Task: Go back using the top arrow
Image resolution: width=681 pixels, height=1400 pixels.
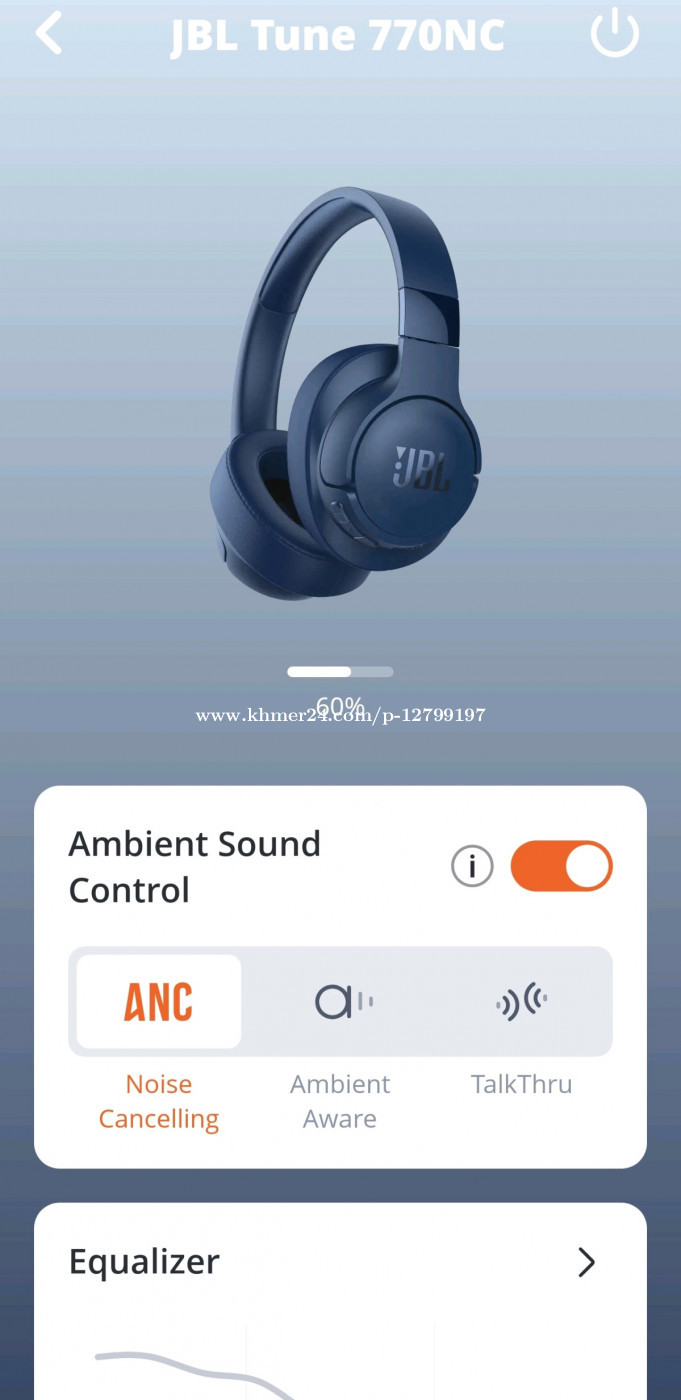Action: click(48, 33)
